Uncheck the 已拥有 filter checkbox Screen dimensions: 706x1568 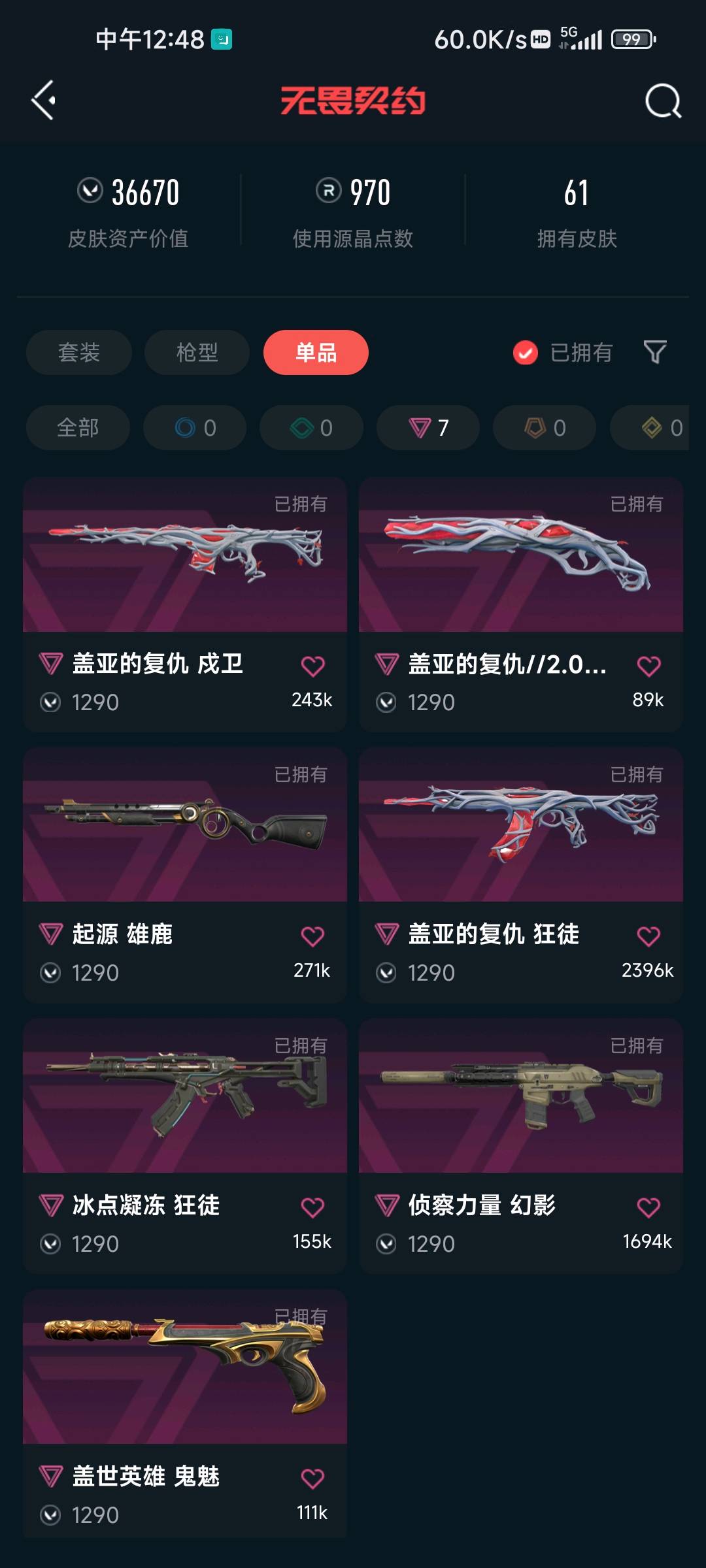coord(526,353)
